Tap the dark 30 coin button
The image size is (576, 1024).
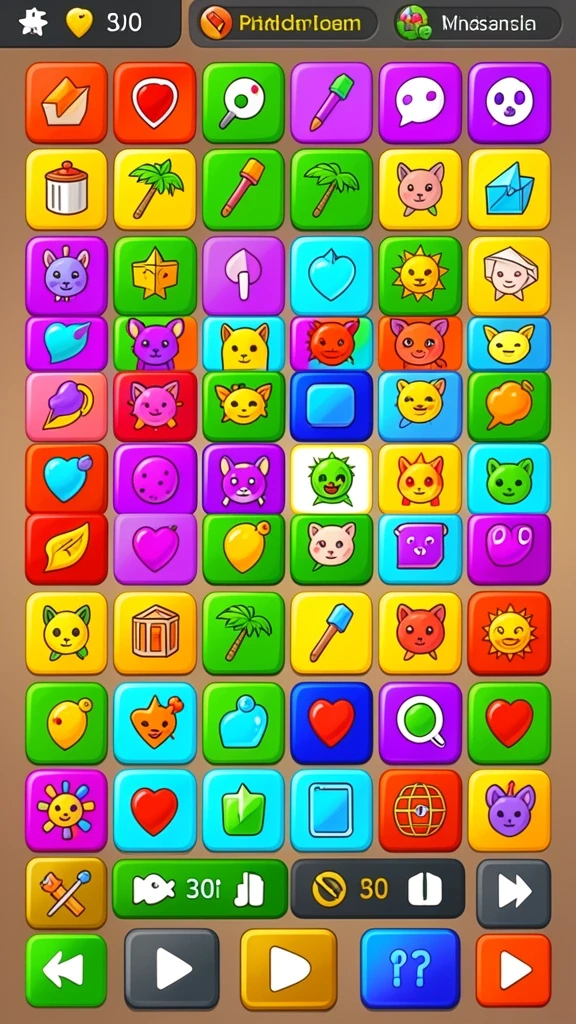[377, 889]
